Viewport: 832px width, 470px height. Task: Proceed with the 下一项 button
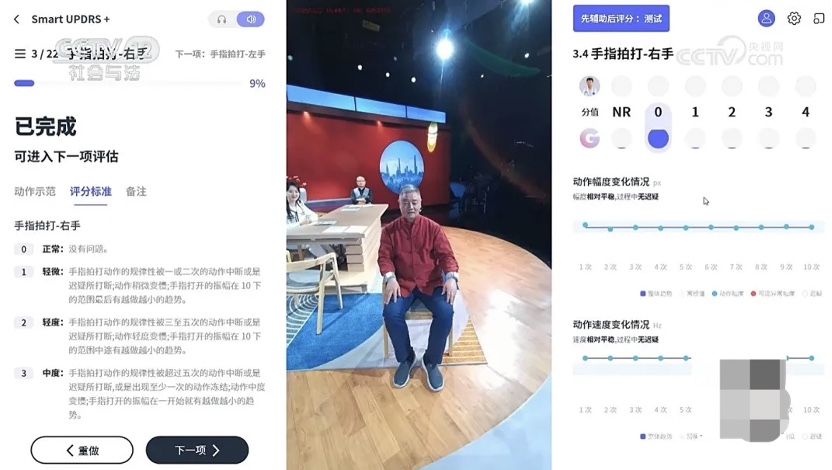tap(197, 450)
